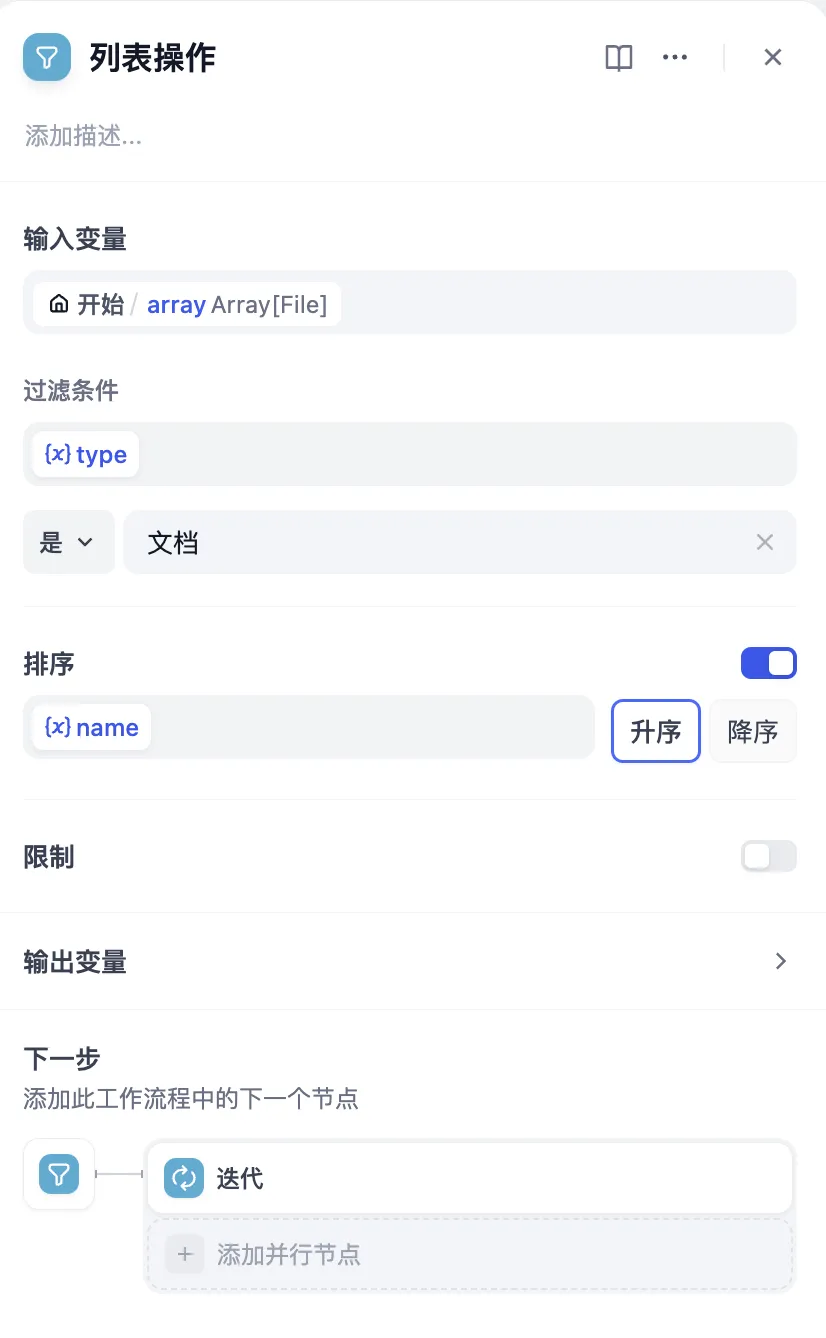Open the 迭代 next node
The image size is (826, 1338).
[x=470, y=1178]
